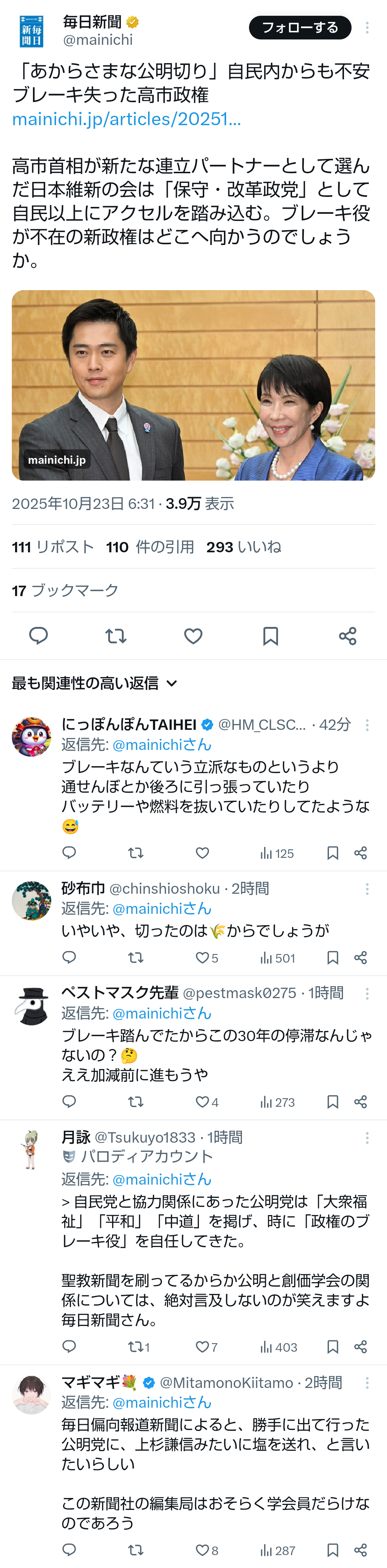The width and height of the screenshot is (387, 1568).
Task: View 毎日新聞 profile picture
Action: click(31, 31)
